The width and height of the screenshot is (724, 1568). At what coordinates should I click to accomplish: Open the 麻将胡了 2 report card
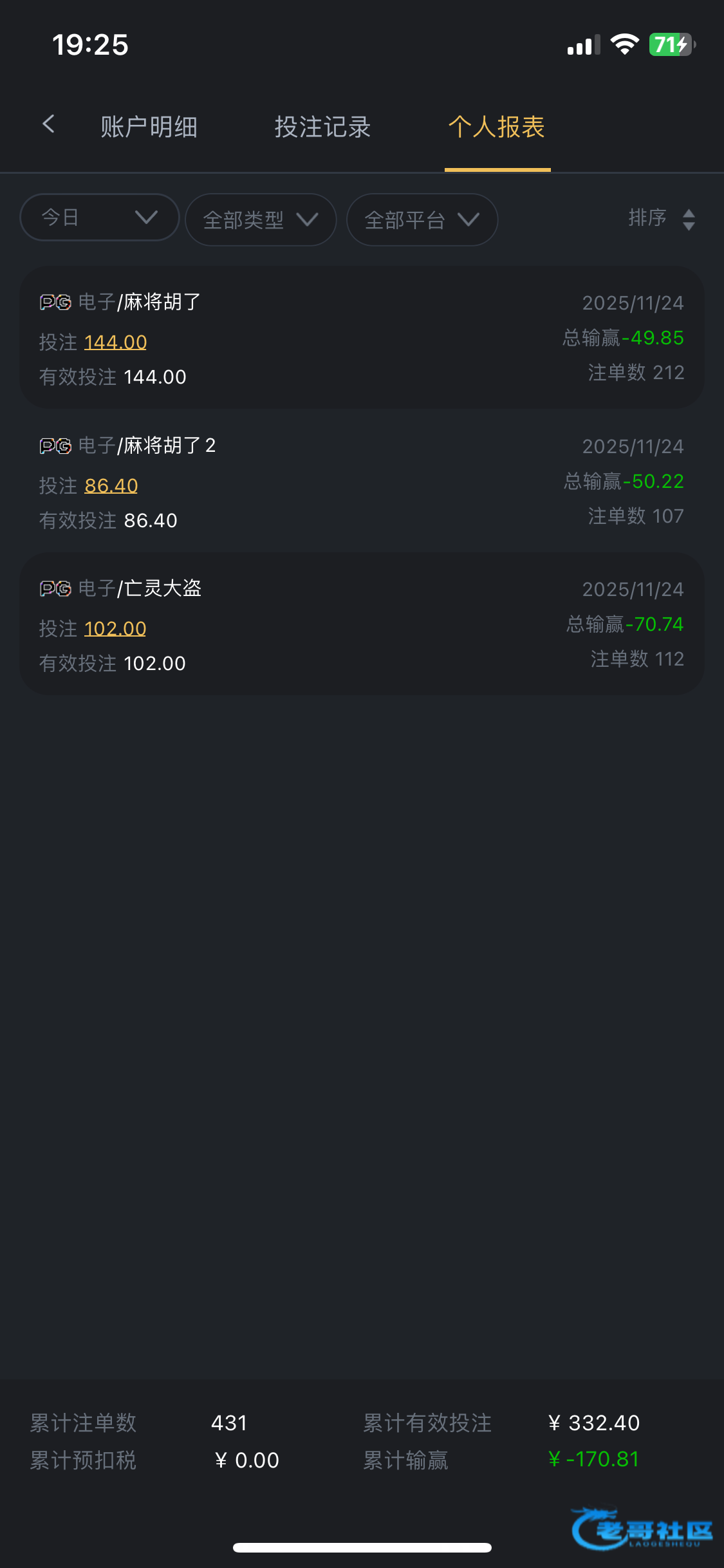[362, 481]
